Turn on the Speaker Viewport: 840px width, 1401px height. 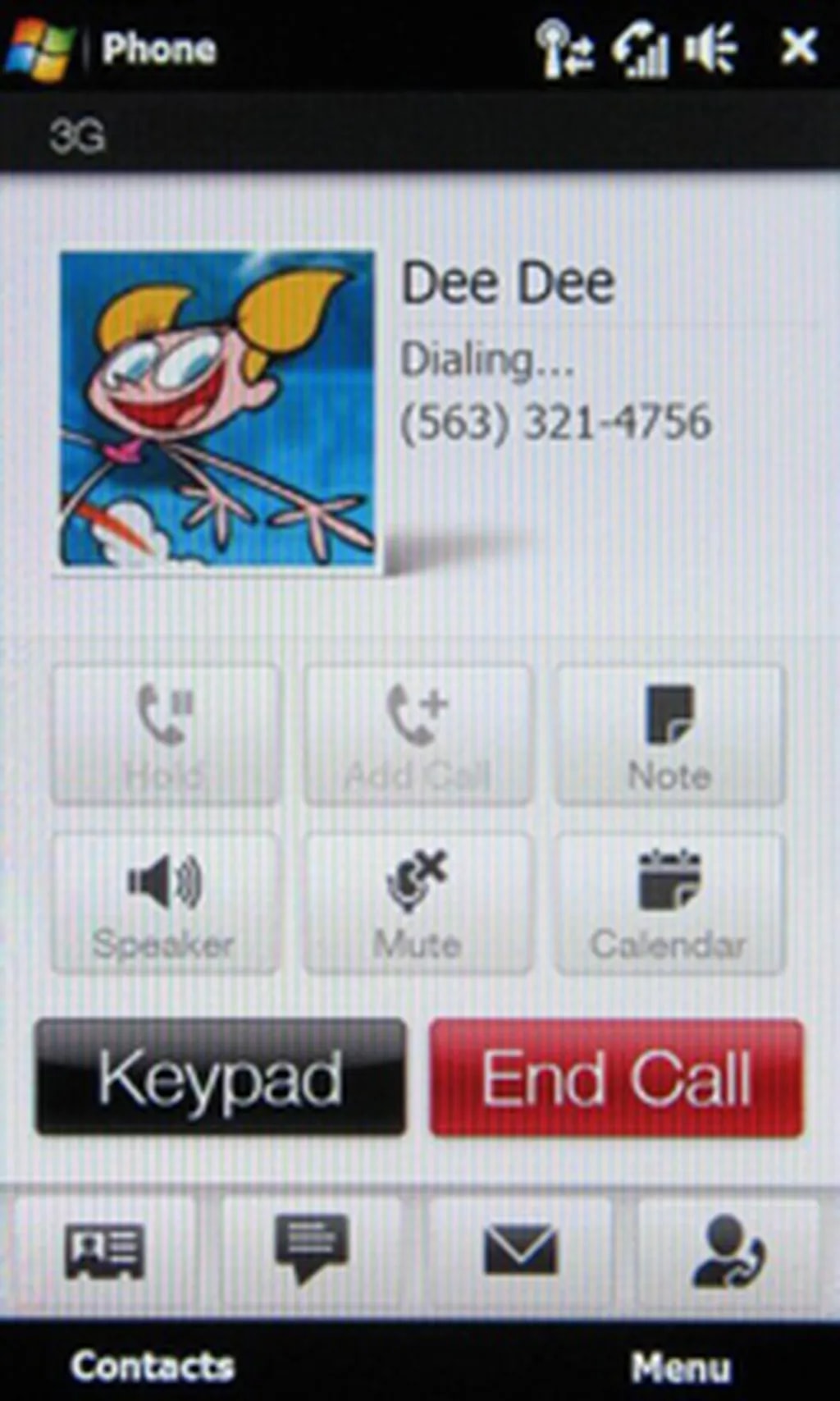164,904
